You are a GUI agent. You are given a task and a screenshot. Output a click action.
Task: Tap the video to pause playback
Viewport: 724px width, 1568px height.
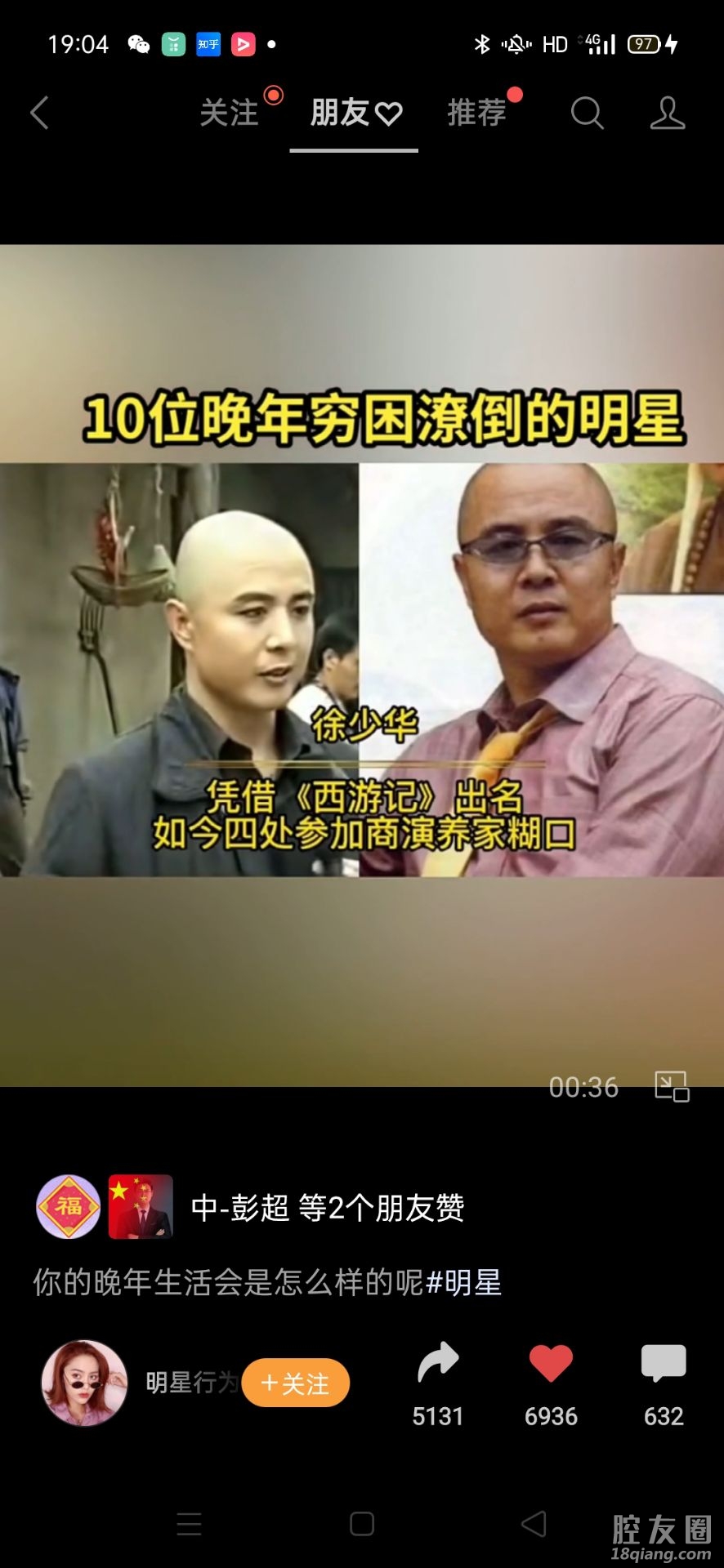click(x=362, y=666)
